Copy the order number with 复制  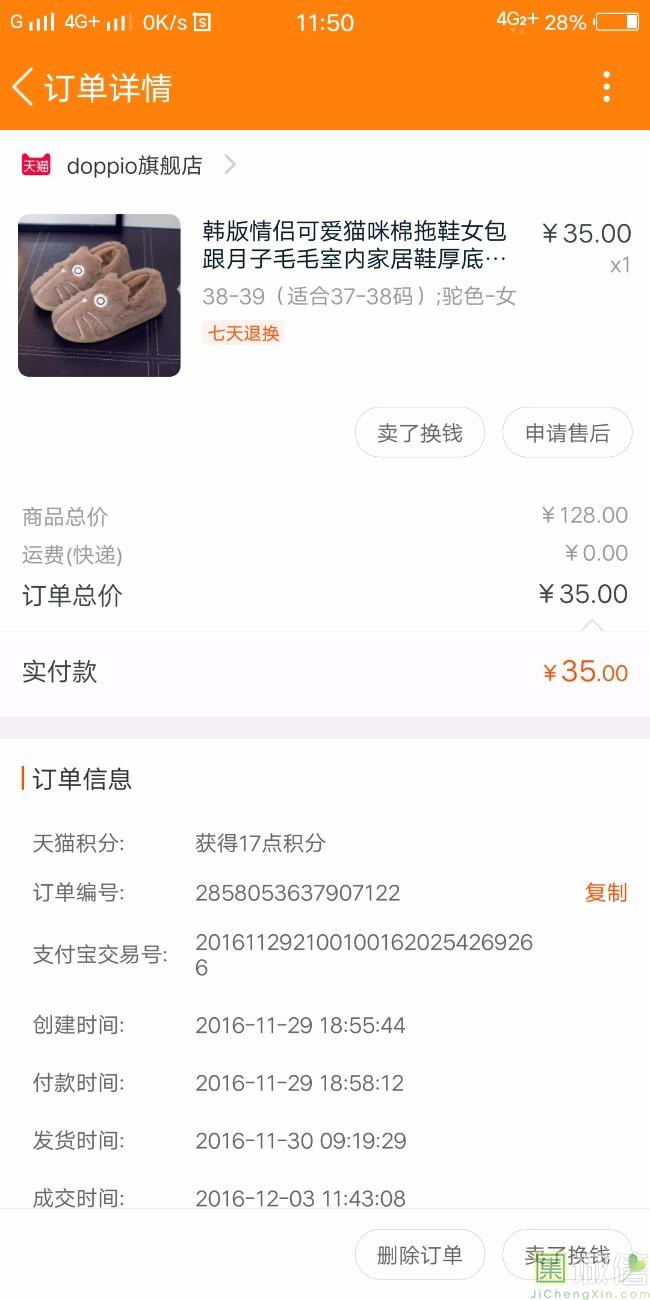pyautogui.click(x=605, y=892)
